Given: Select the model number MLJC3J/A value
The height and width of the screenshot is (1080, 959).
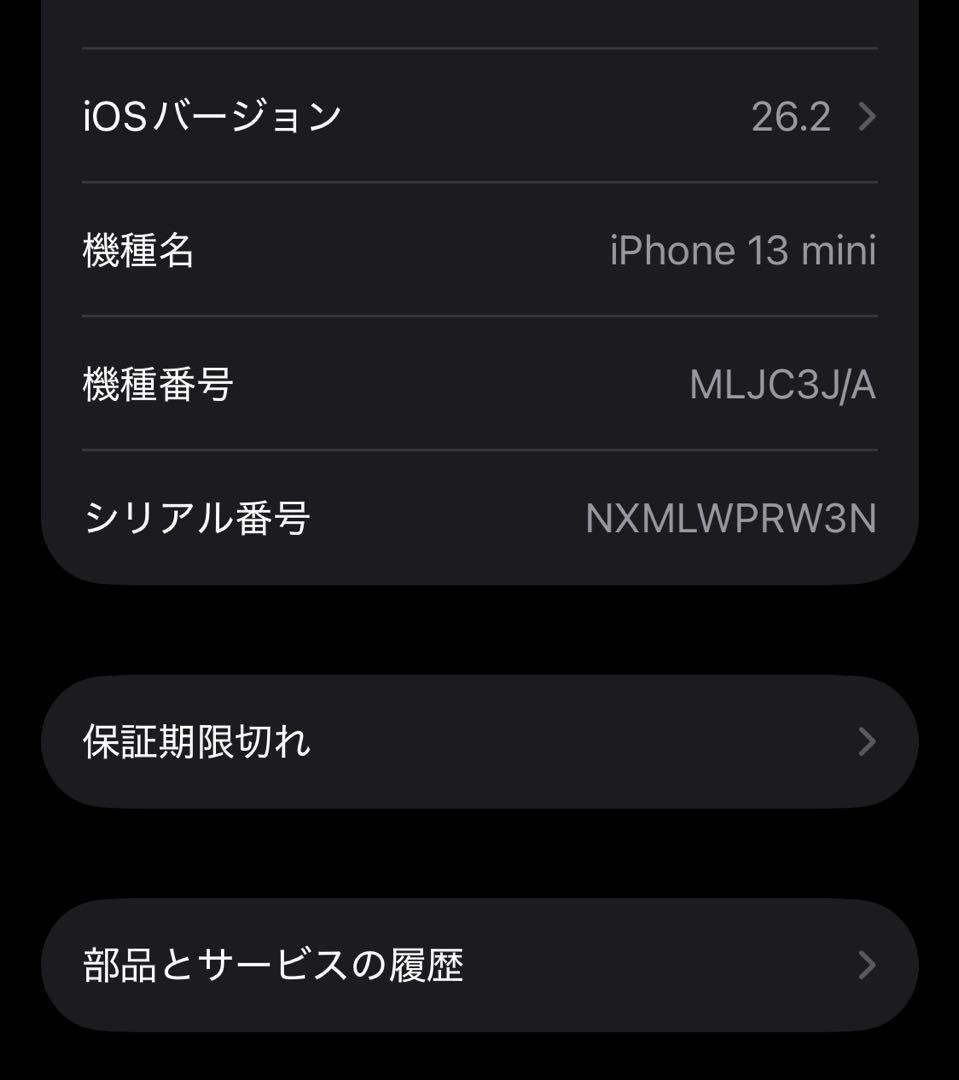Looking at the screenshot, I should click(783, 387).
